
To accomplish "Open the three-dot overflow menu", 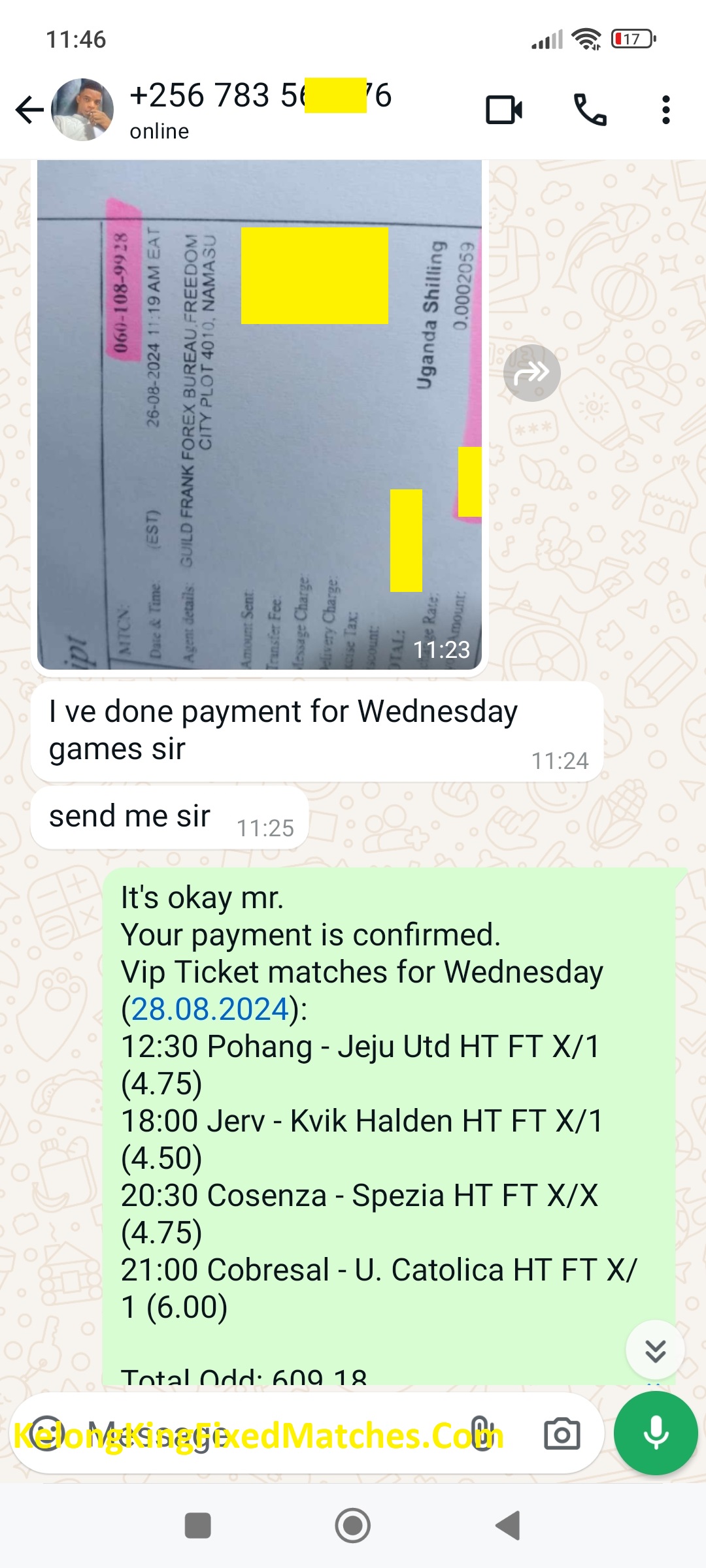I will point(665,110).
